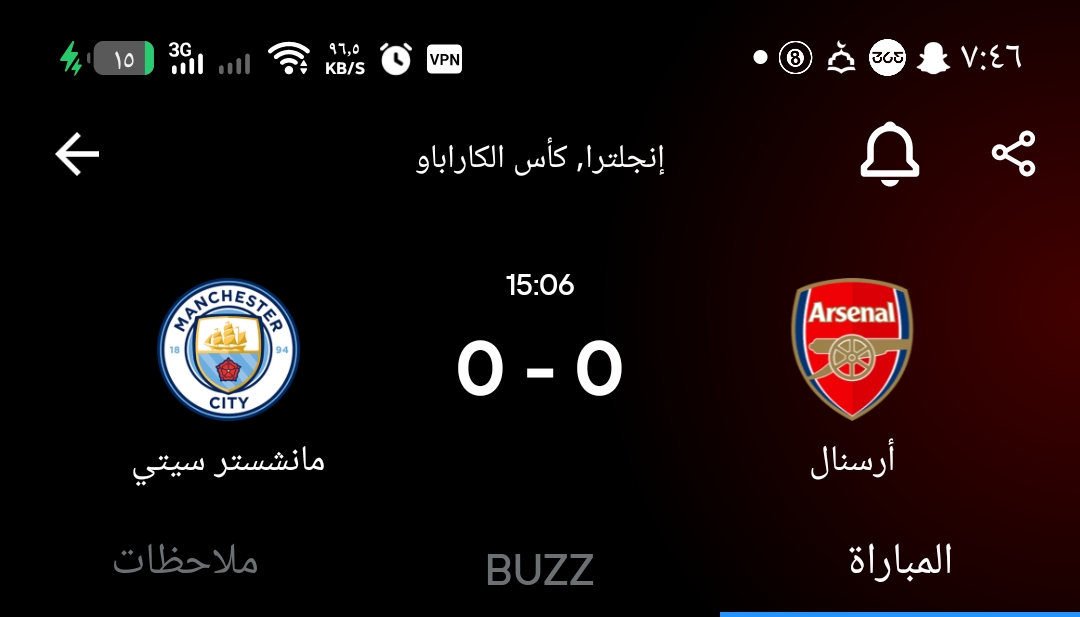Switch to the BUZZ tab
The height and width of the screenshot is (617, 1080).
pos(539,570)
